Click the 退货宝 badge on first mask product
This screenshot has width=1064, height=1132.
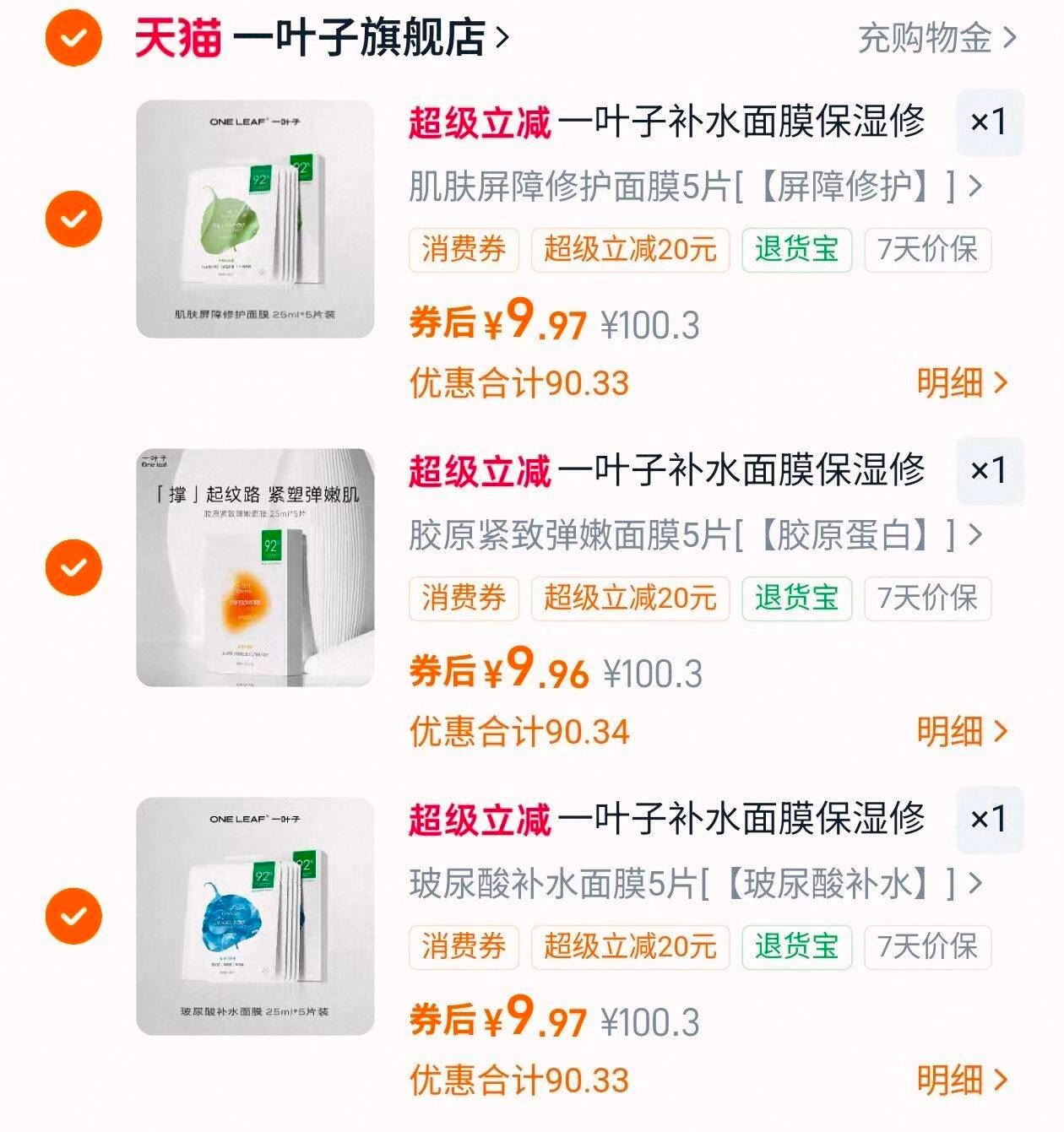point(795,248)
